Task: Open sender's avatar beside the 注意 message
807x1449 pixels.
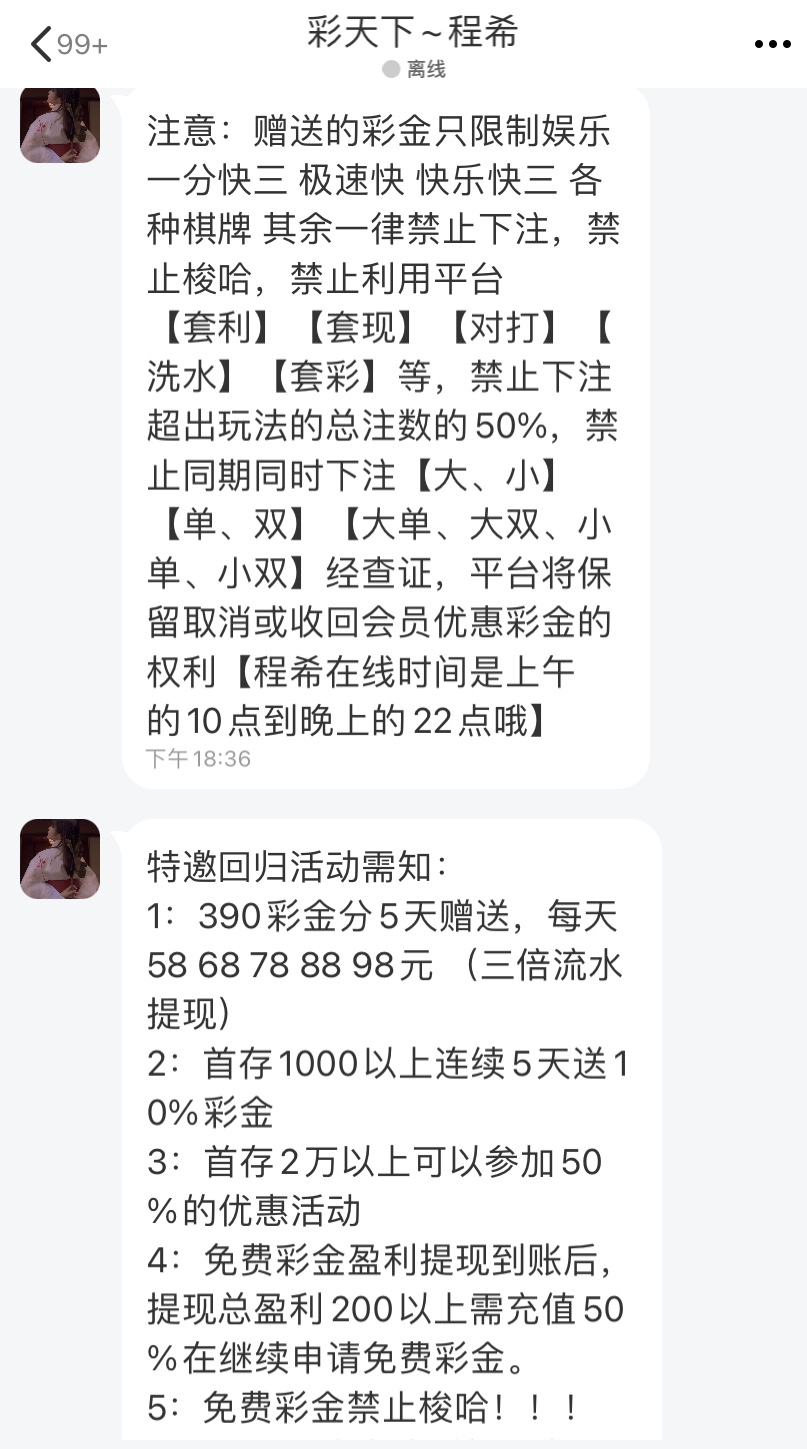Action: coord(60,124)
